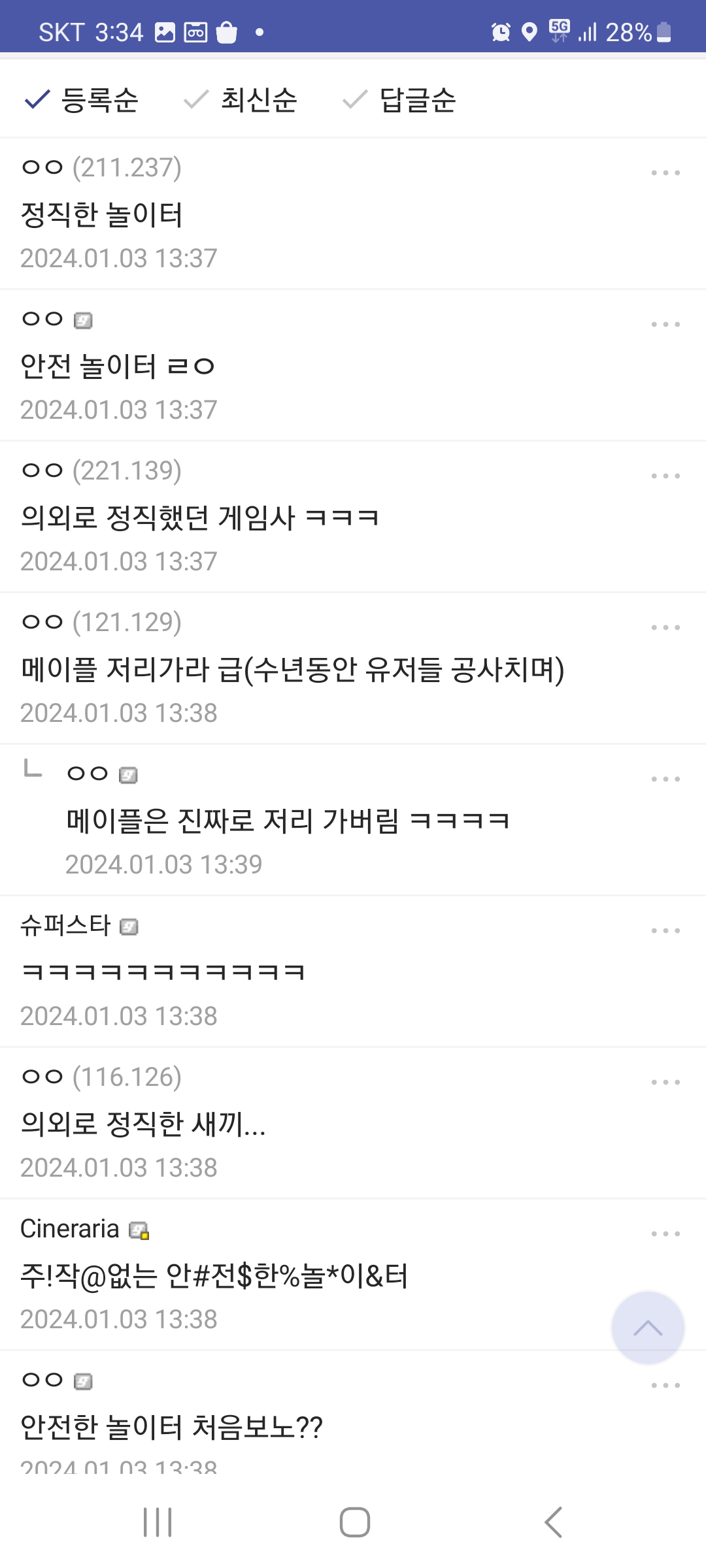
Task: Sort comments by 등록순
Action: point(81,100)
